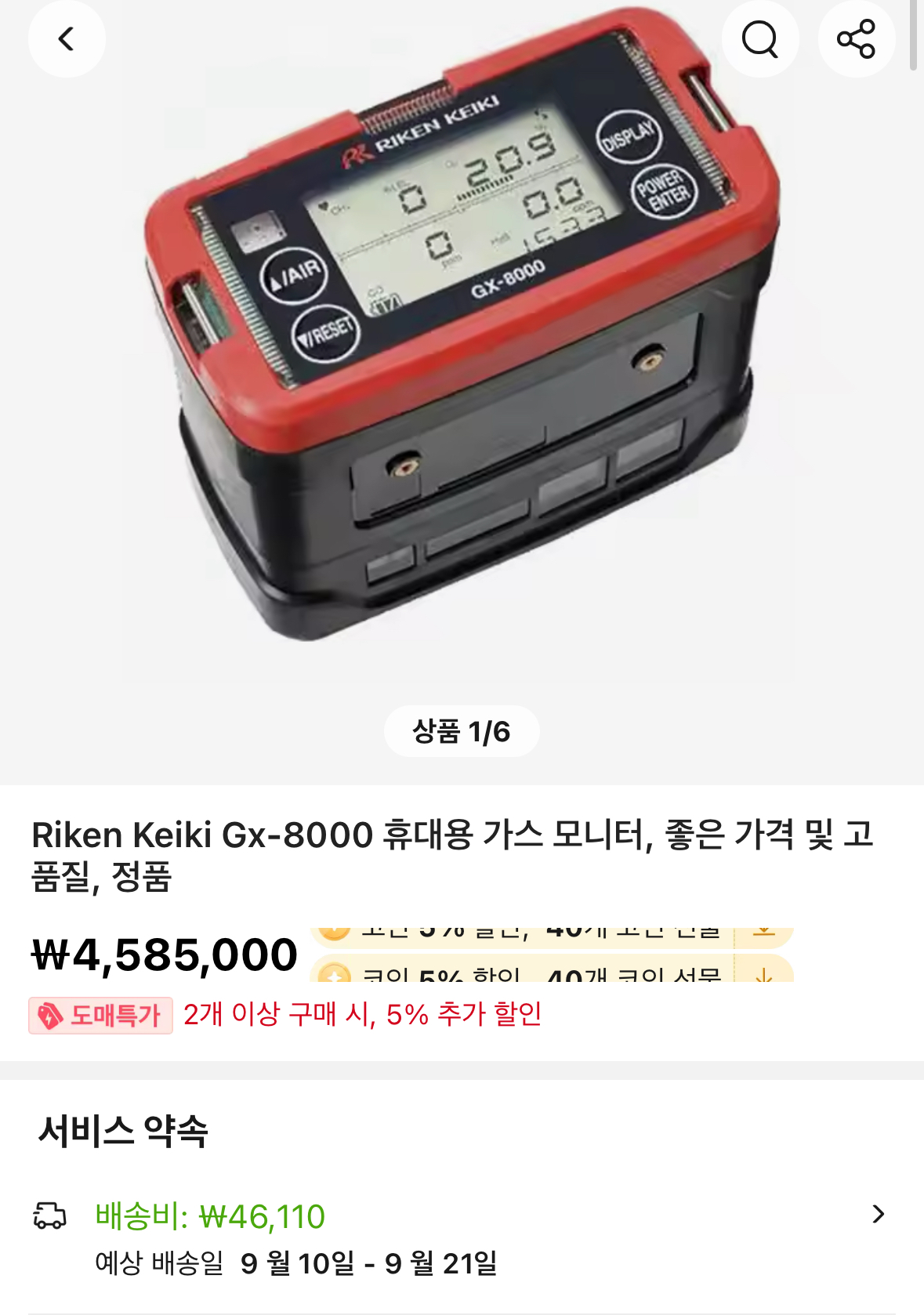Go back using the top arrow

[67, 39]
